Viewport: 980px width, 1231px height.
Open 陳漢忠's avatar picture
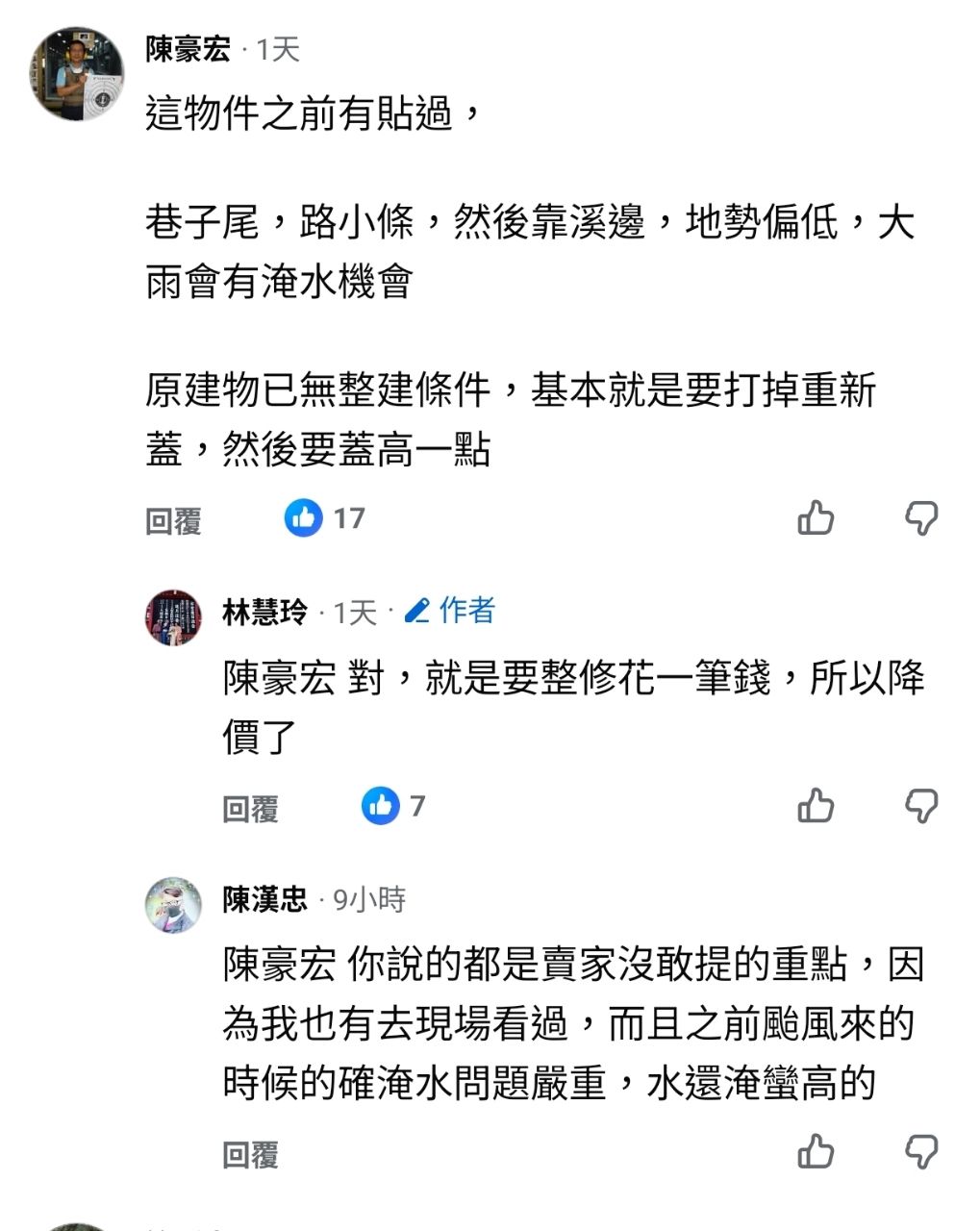pos(173,905)
